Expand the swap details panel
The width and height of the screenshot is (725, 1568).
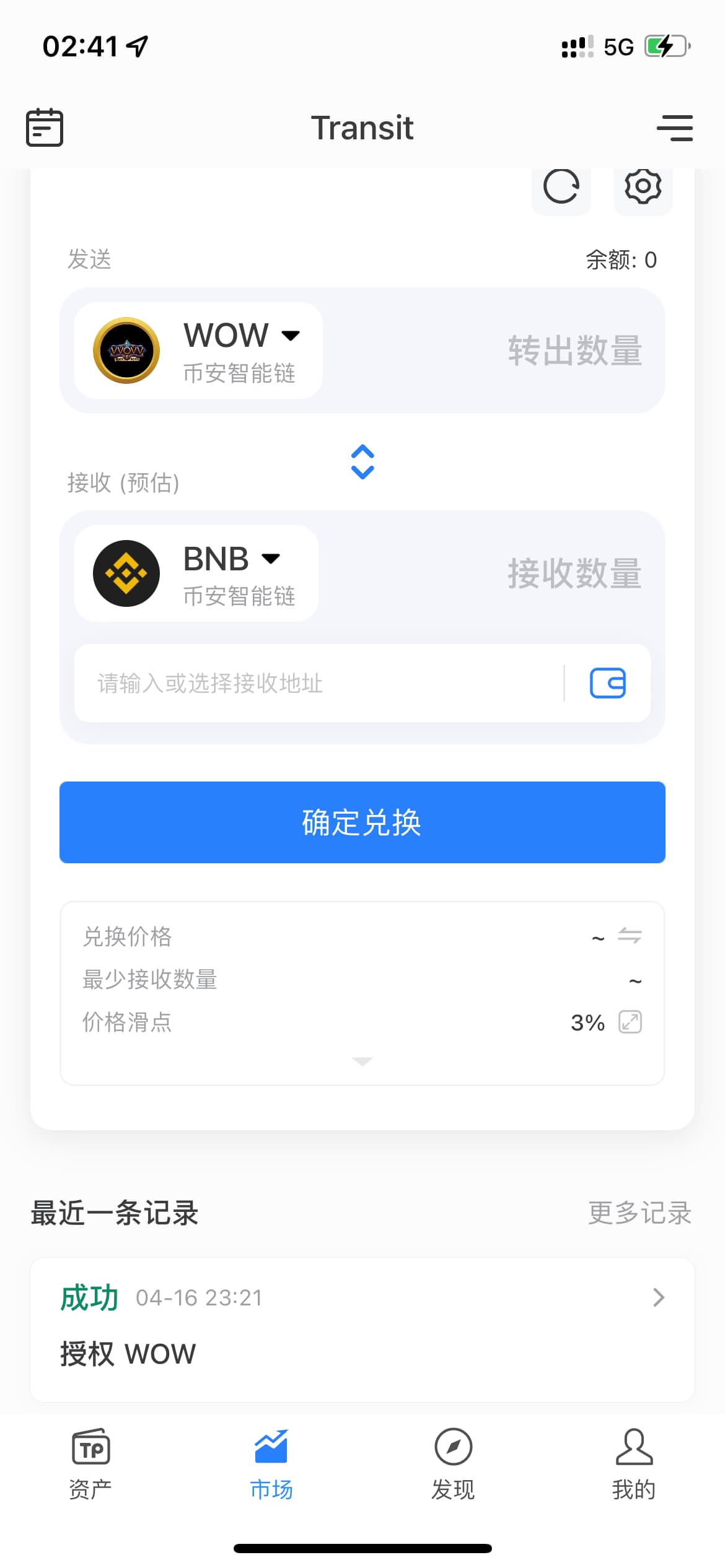362,1061
